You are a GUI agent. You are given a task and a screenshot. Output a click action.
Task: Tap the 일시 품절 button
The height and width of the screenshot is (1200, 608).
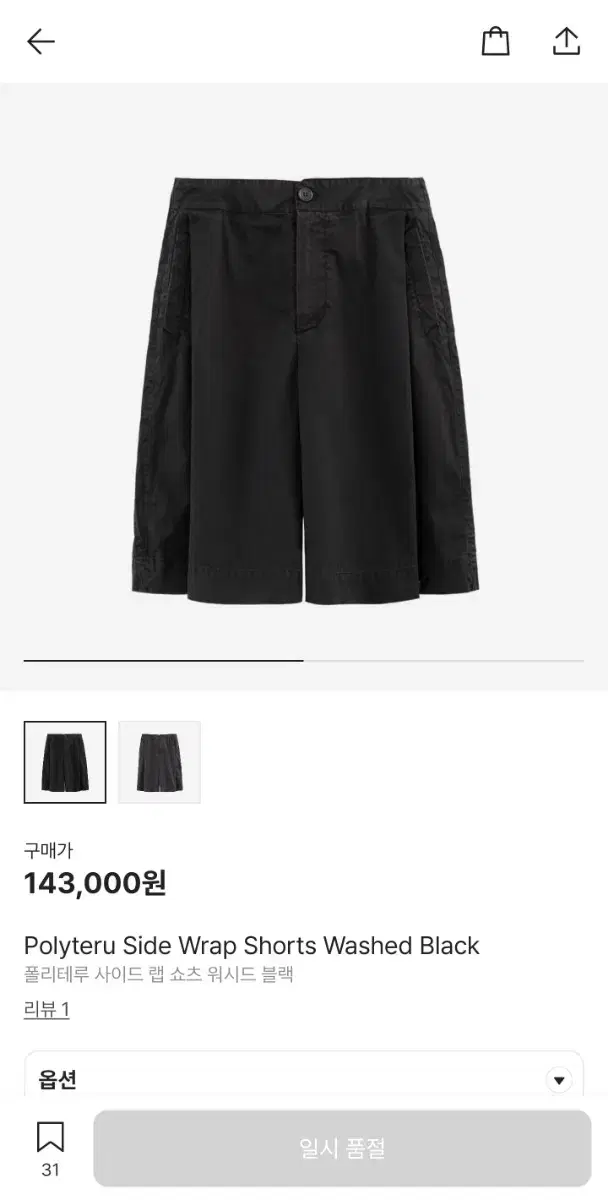pyautogui.click(x=342, y=1148)
